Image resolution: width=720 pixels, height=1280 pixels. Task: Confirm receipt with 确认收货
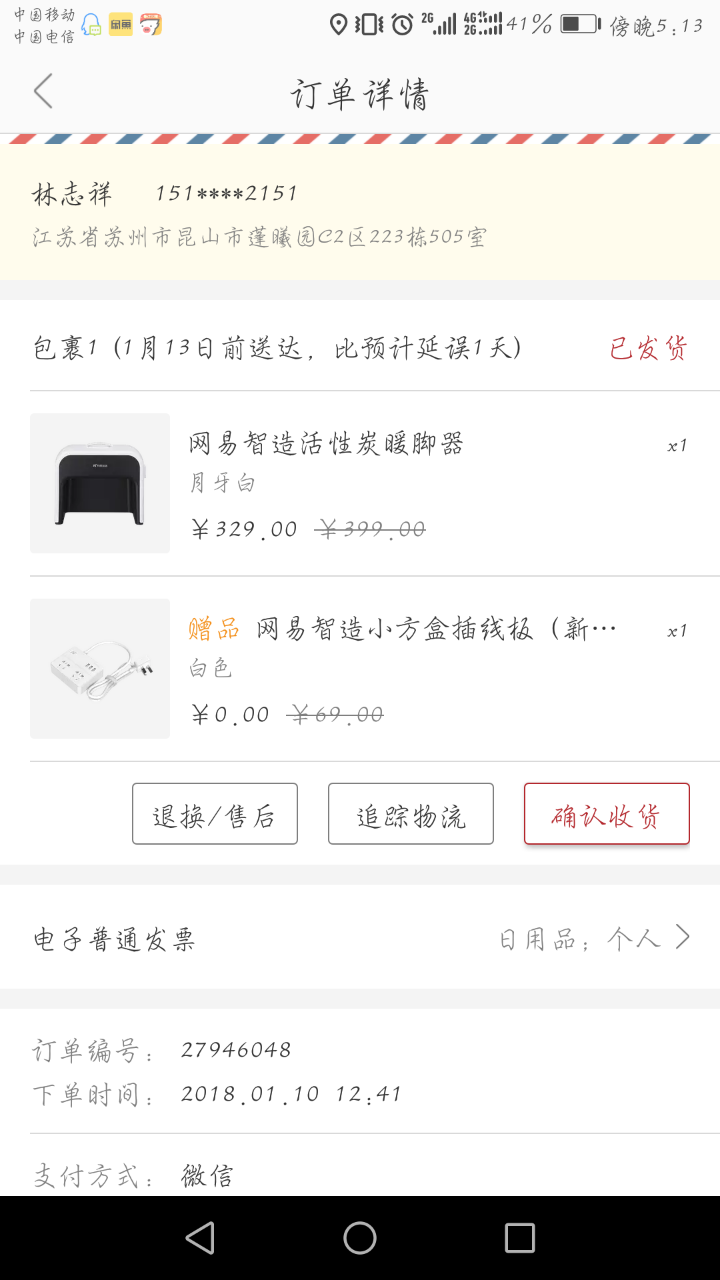point(607,814)
